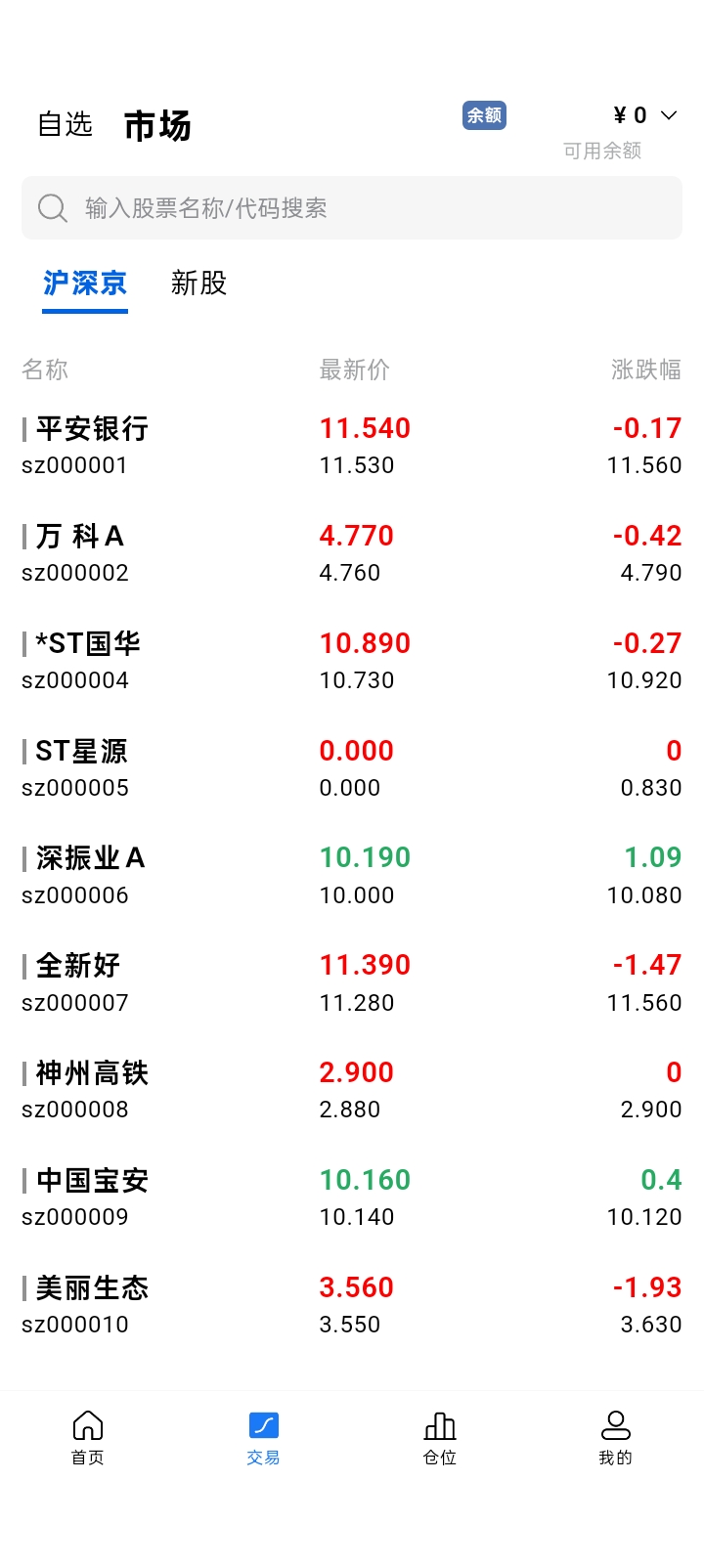Select the 沪深京 tab
704x1568 pixels.
85,283
